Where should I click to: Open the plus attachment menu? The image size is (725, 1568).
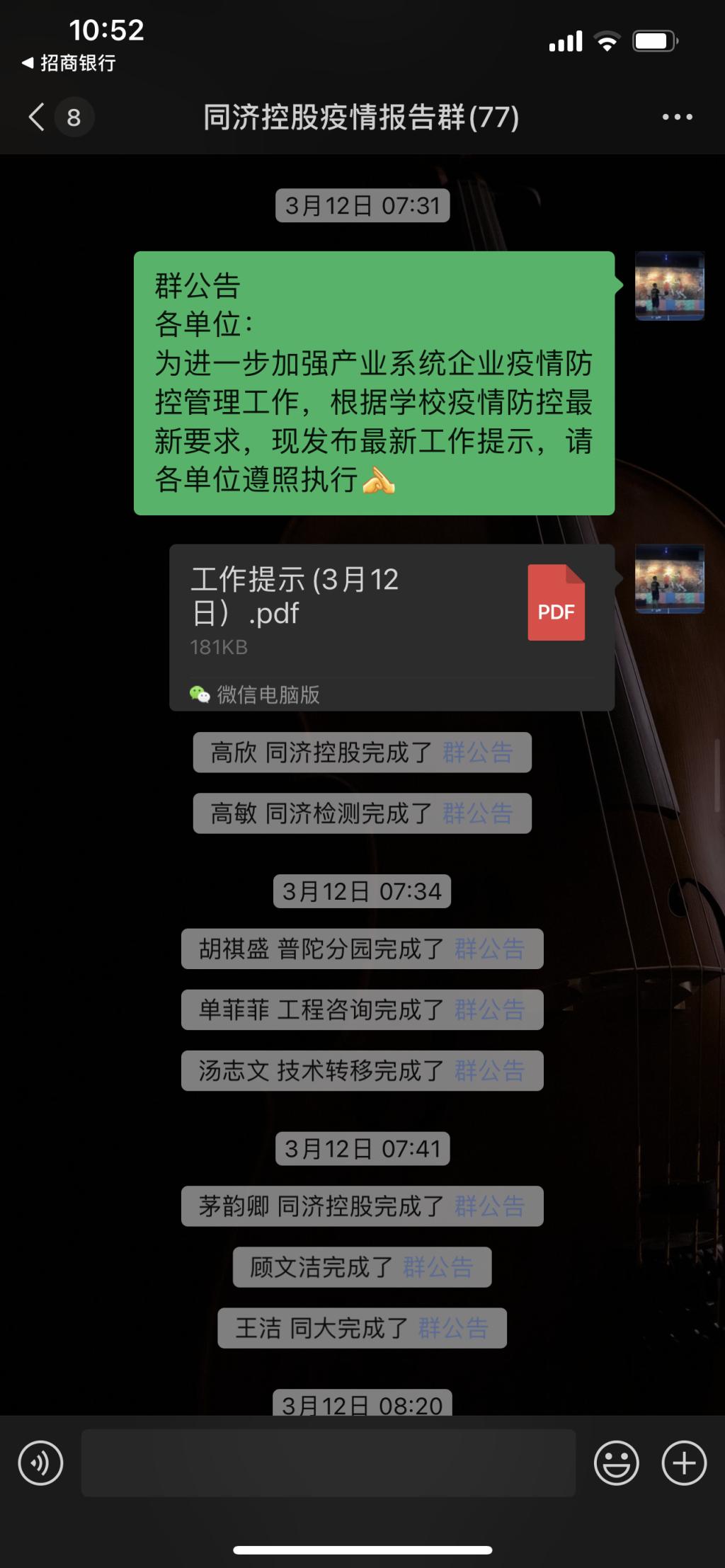point(684,1463)
